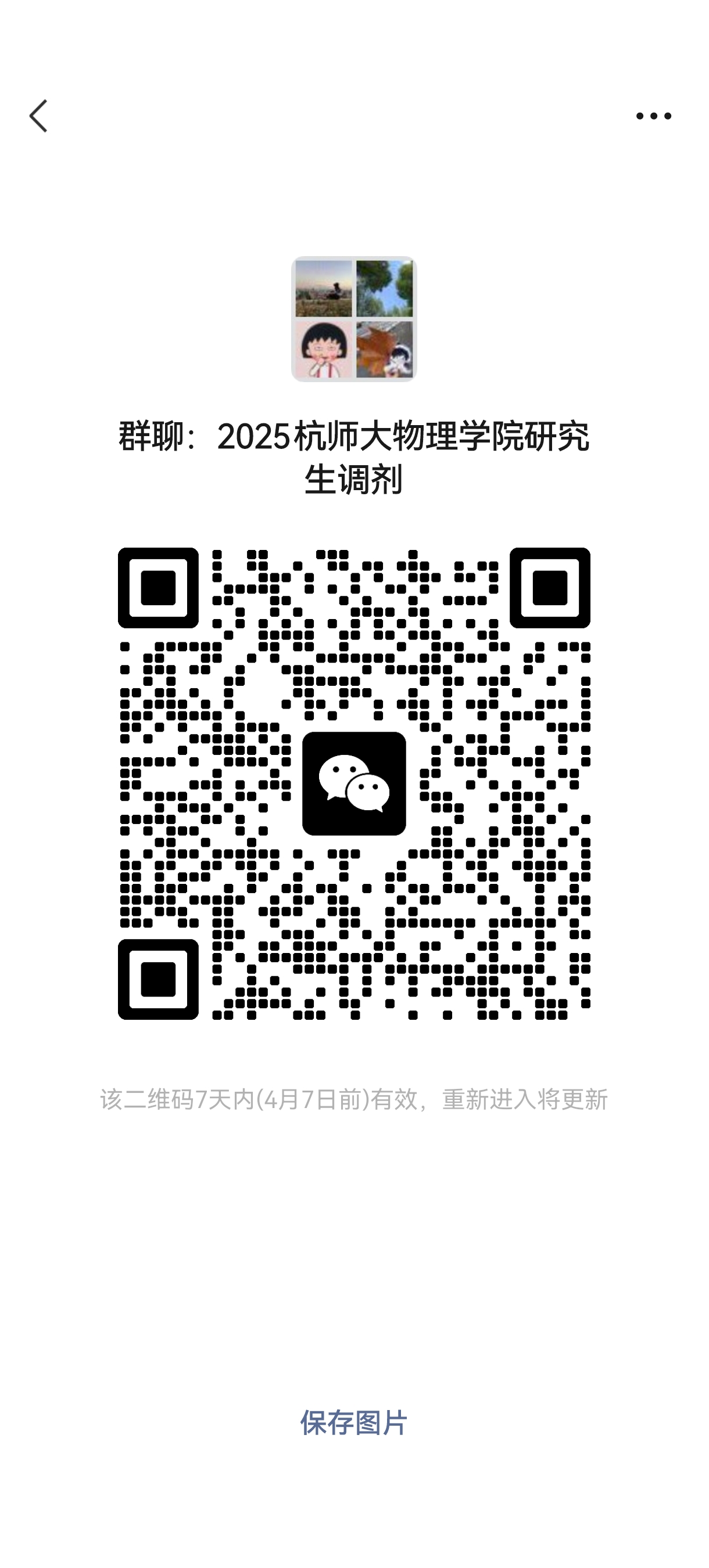Image resolution: width=709 pixels, height=1568 pixels.
Task: Tap 保存图片 to save the image
Action: tap(353, 1423)
